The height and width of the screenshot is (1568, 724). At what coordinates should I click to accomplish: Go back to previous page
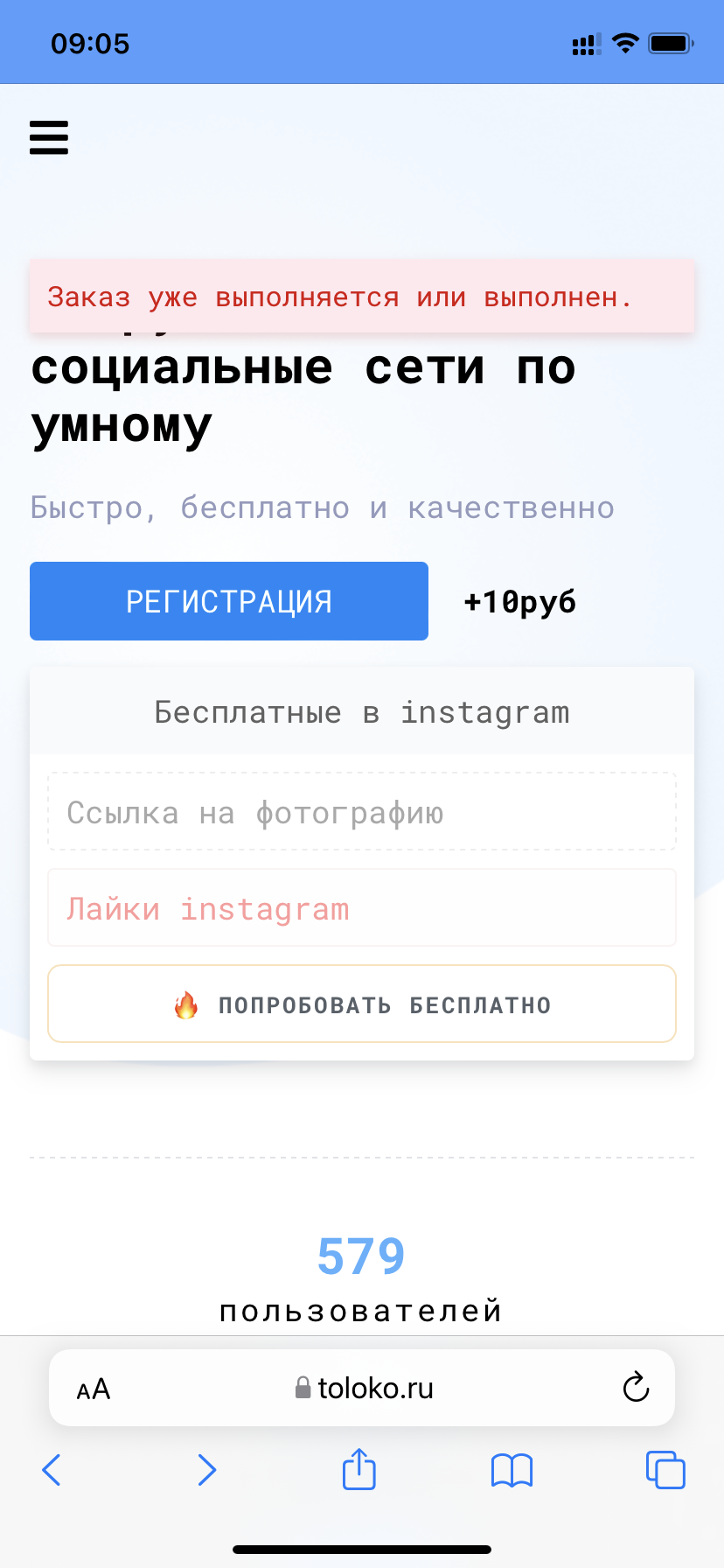[x=52, y=1470]
